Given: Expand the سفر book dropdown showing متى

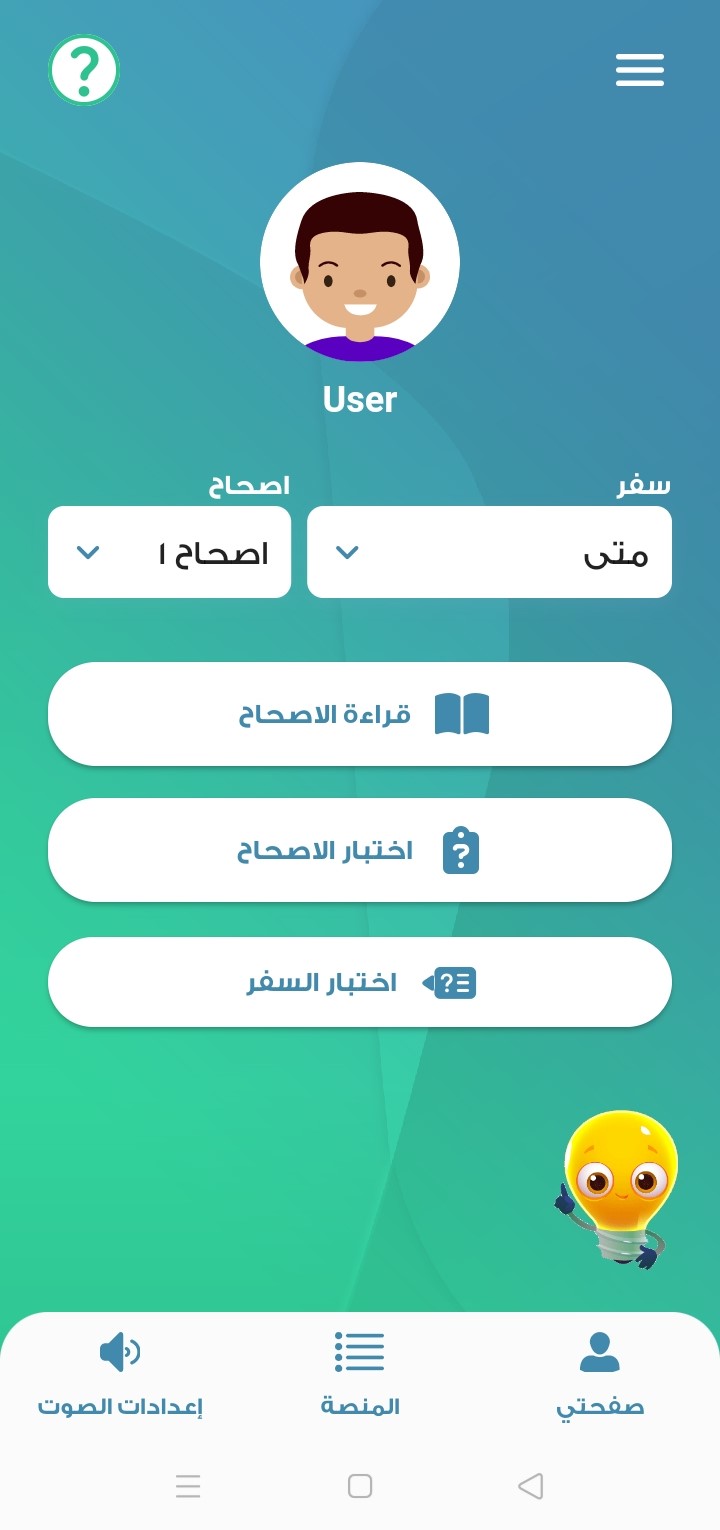Looking at the screenshot, I should point(489,552).
